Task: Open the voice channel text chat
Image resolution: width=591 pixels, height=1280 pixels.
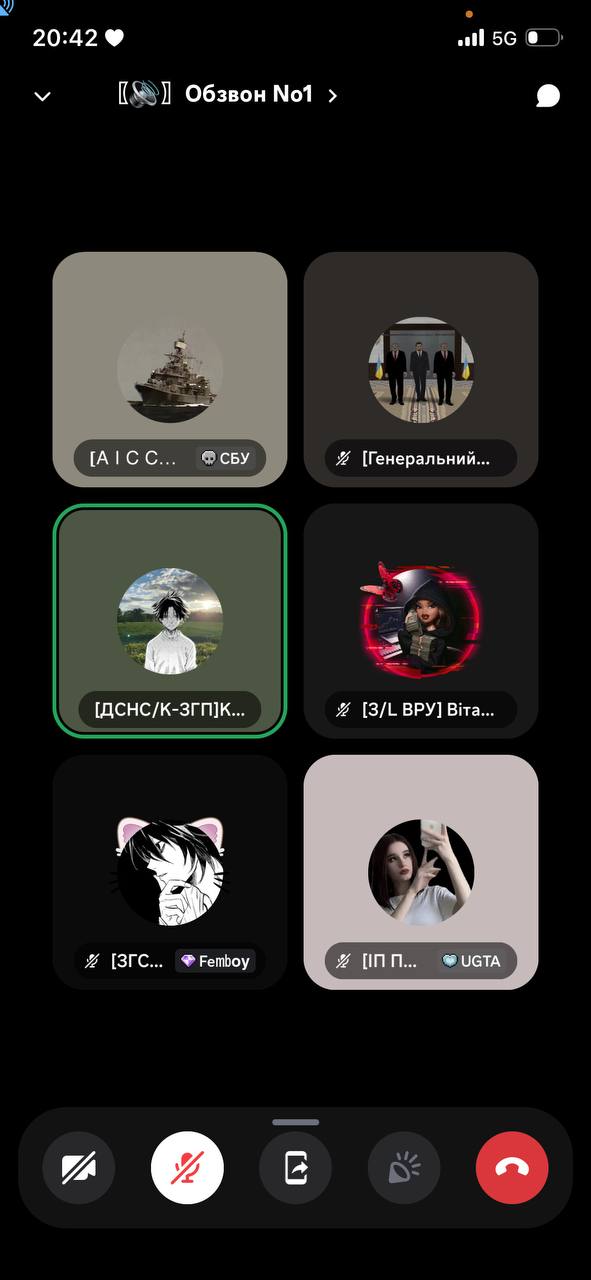Action: [547, 96]
